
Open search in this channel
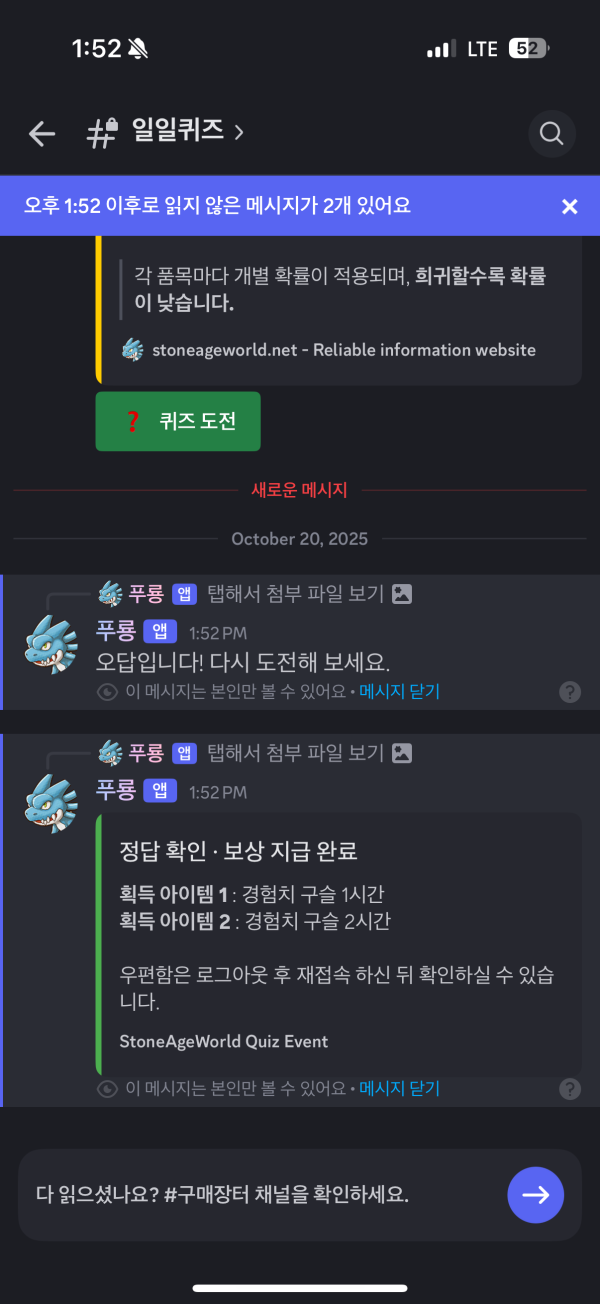click(551, 134)
